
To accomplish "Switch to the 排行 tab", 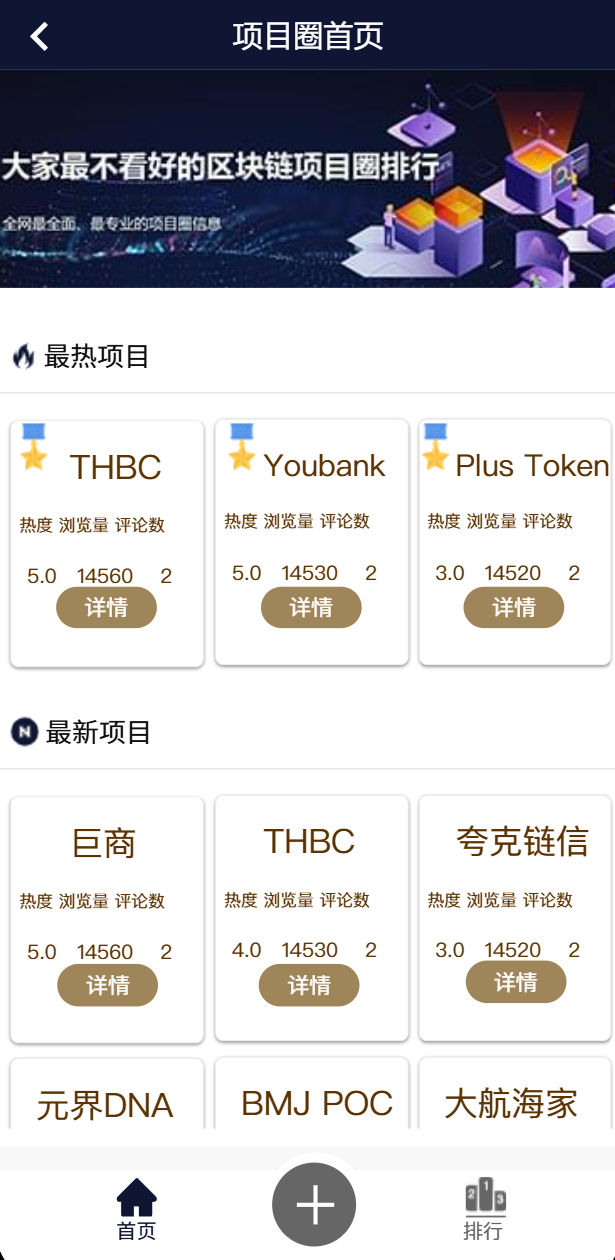I will (484, 1210).
